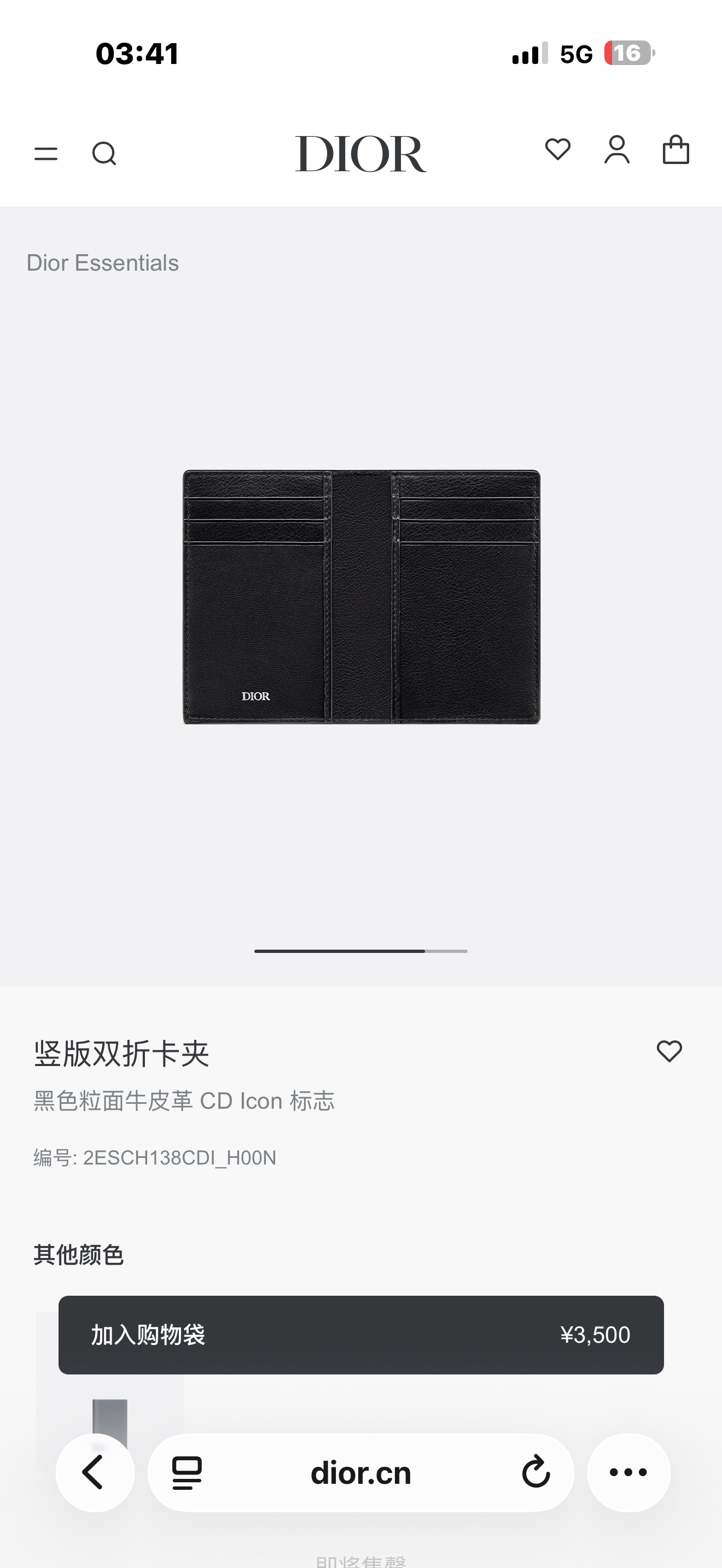This screenshot has height=1568, width=722.
Task: Tap 加入购物袋 to add to bag
Action: click(360, 1335)
